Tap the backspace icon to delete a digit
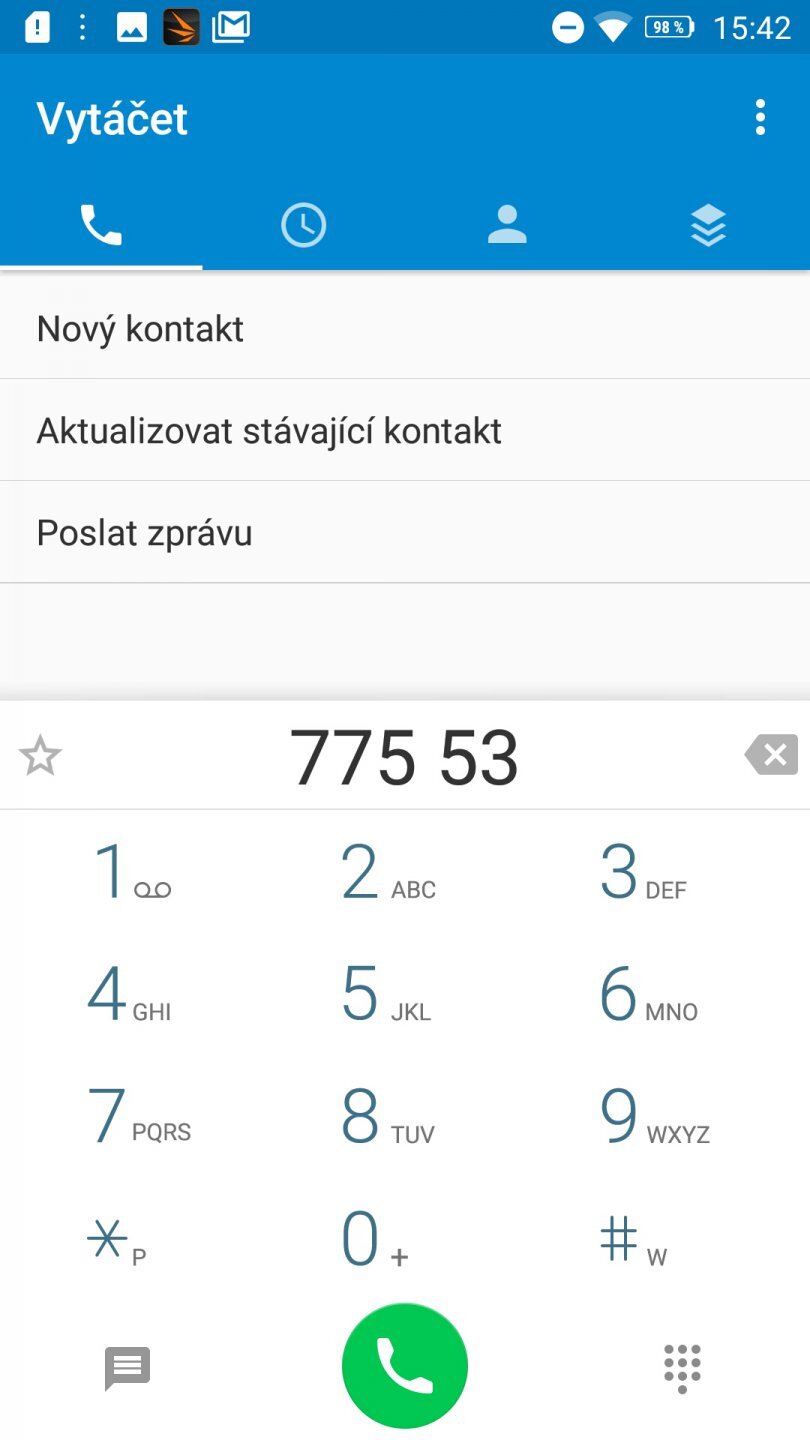The height and width of the screenshot is (1440, 810). [770, 755]
